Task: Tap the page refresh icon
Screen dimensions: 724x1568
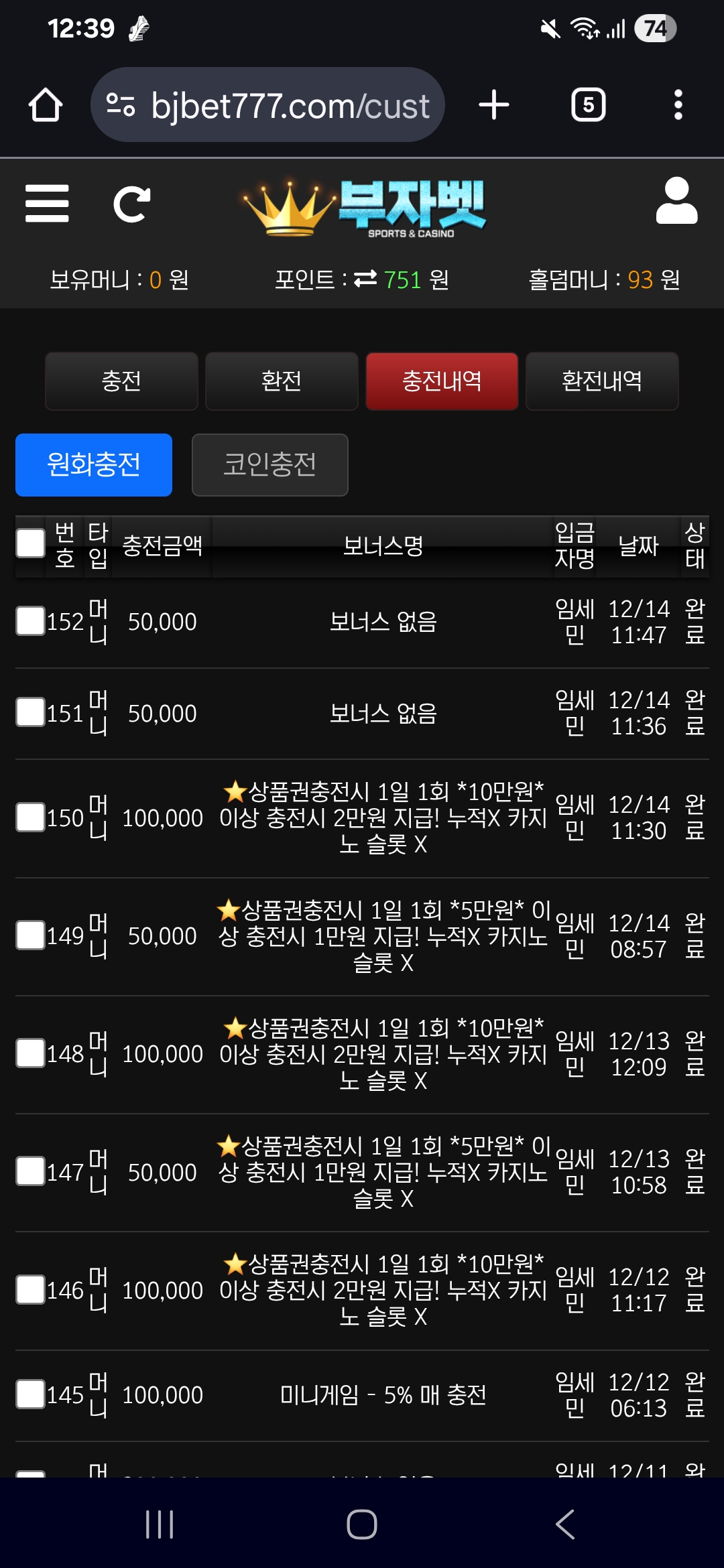Action: coord(131,204)
